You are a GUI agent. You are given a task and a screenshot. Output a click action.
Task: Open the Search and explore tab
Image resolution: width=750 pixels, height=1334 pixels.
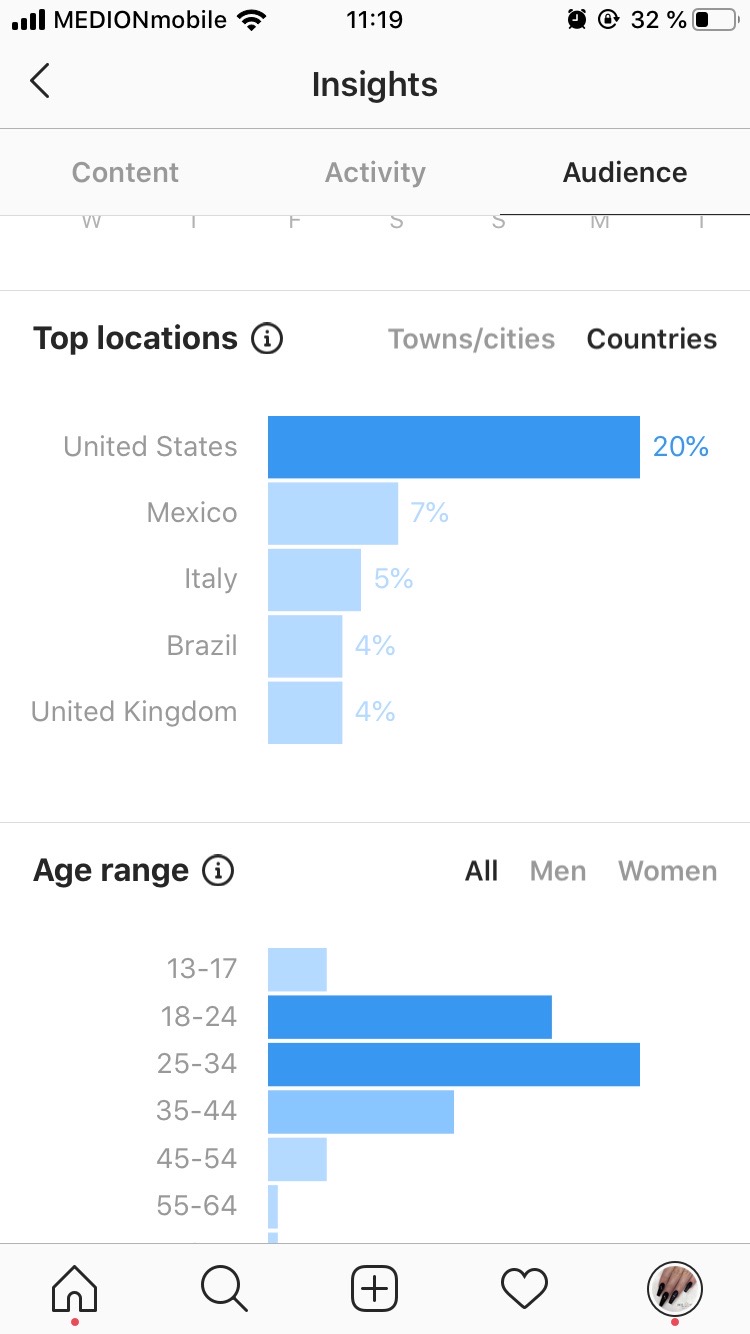(x=224, y=1288)
